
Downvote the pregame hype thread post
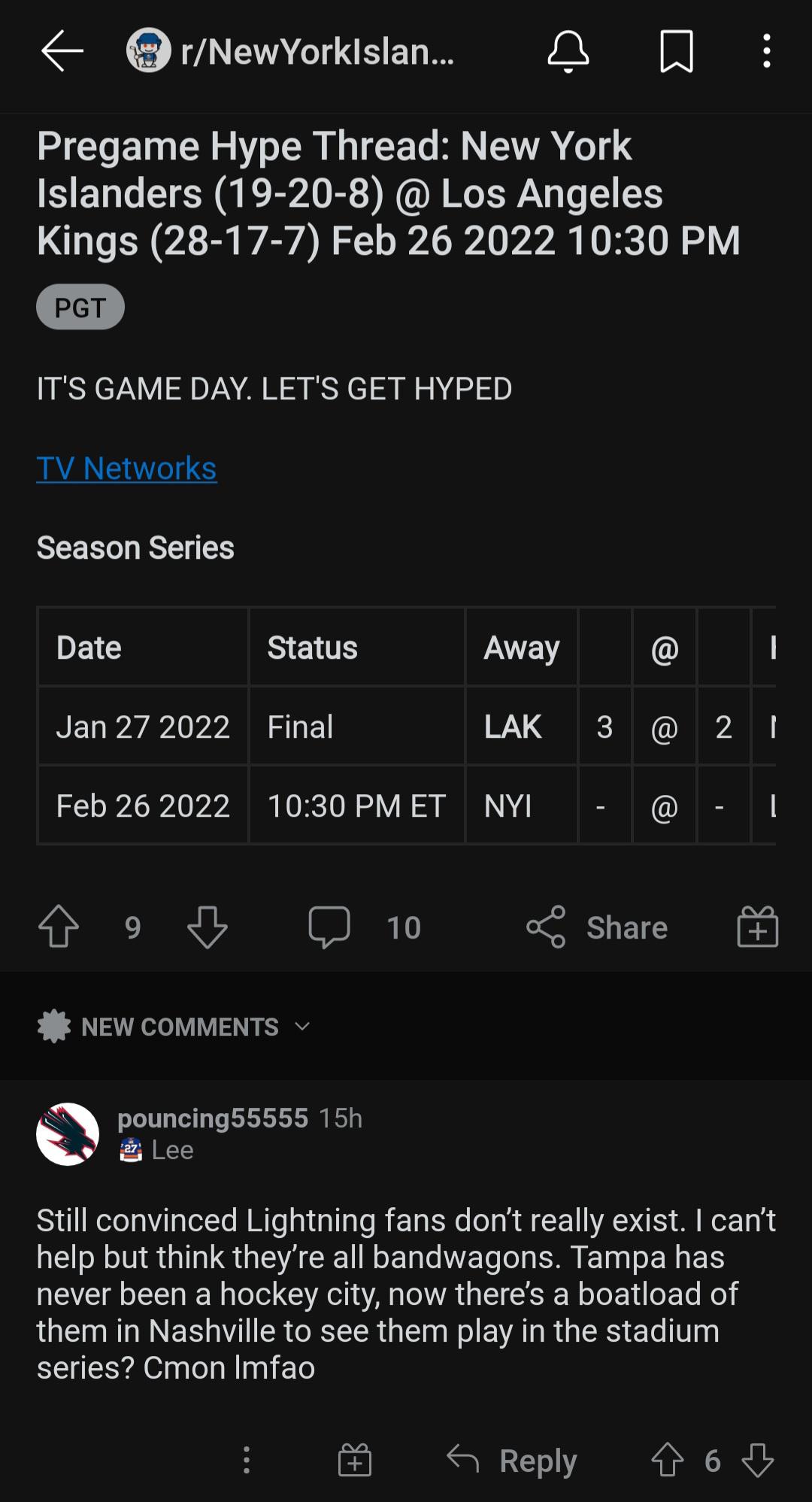tap(208, 927)
